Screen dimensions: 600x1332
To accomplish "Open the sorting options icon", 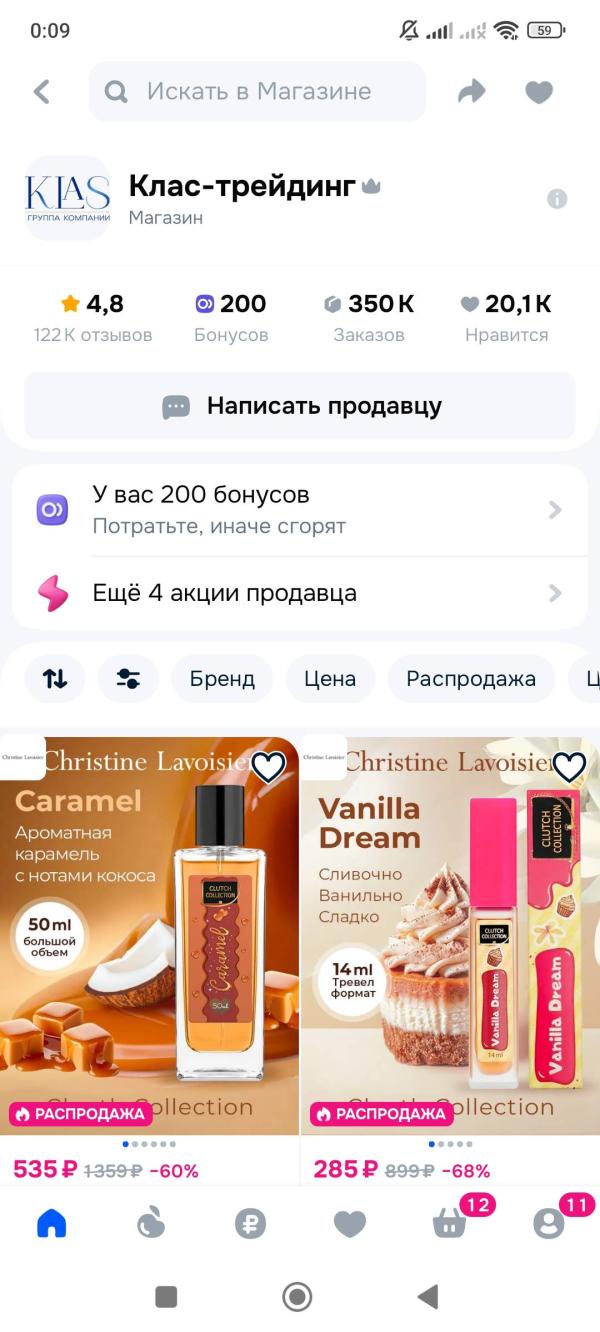I will click(x=55, y=679).
